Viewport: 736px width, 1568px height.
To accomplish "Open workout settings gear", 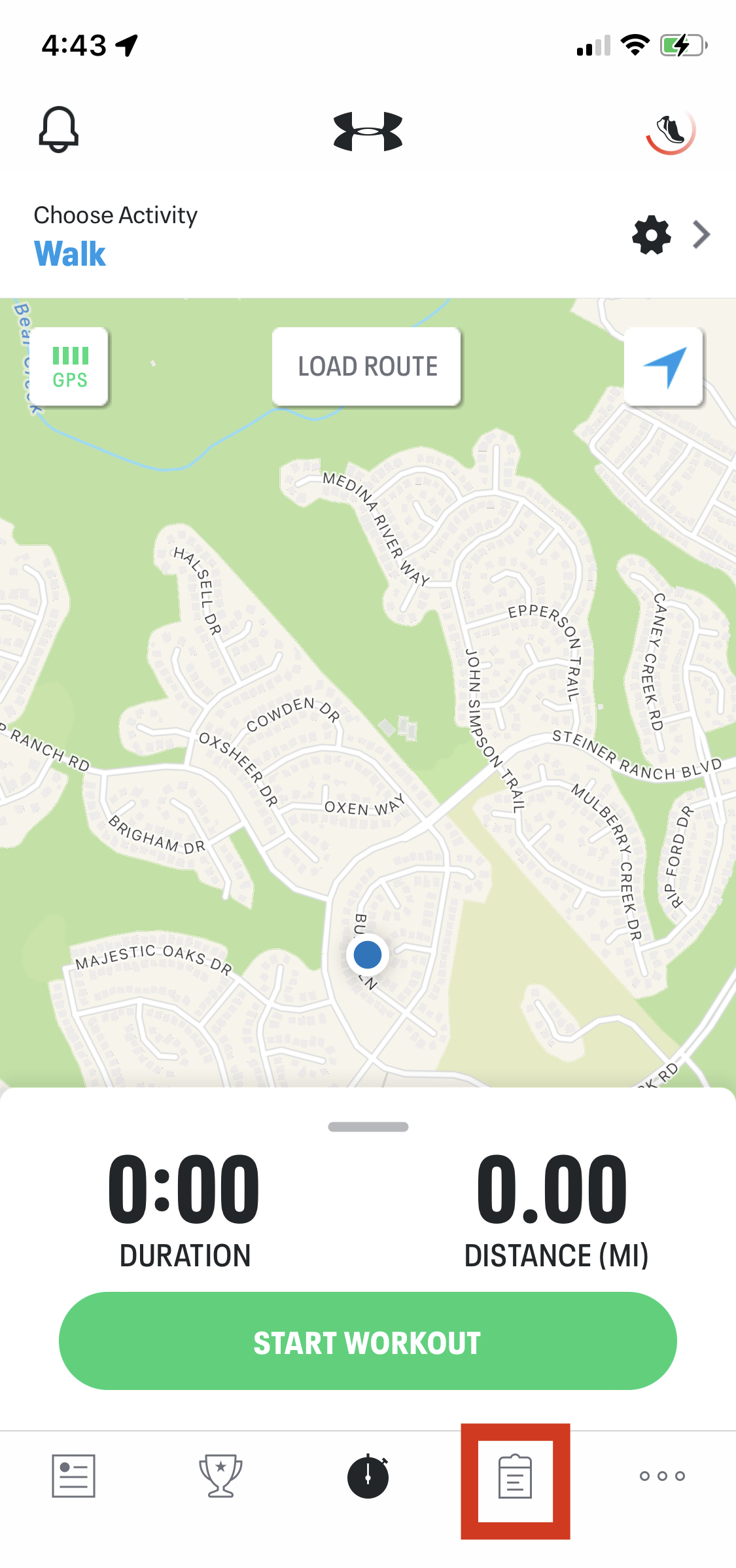I will 651,235.
